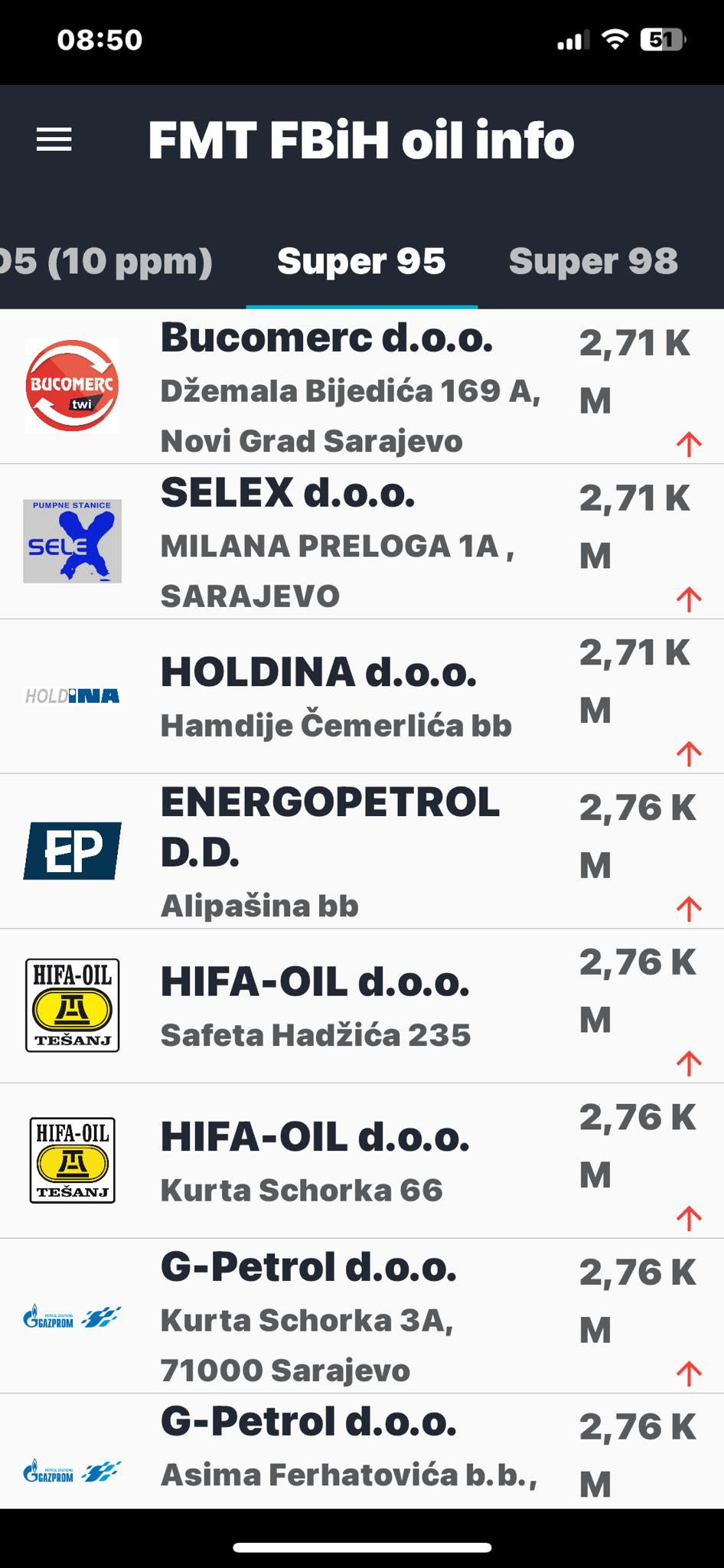Open SELEX d.o.o. Milana Preloga station
The height and width of the screenshot is (1568, 724).
click(362, 541)
